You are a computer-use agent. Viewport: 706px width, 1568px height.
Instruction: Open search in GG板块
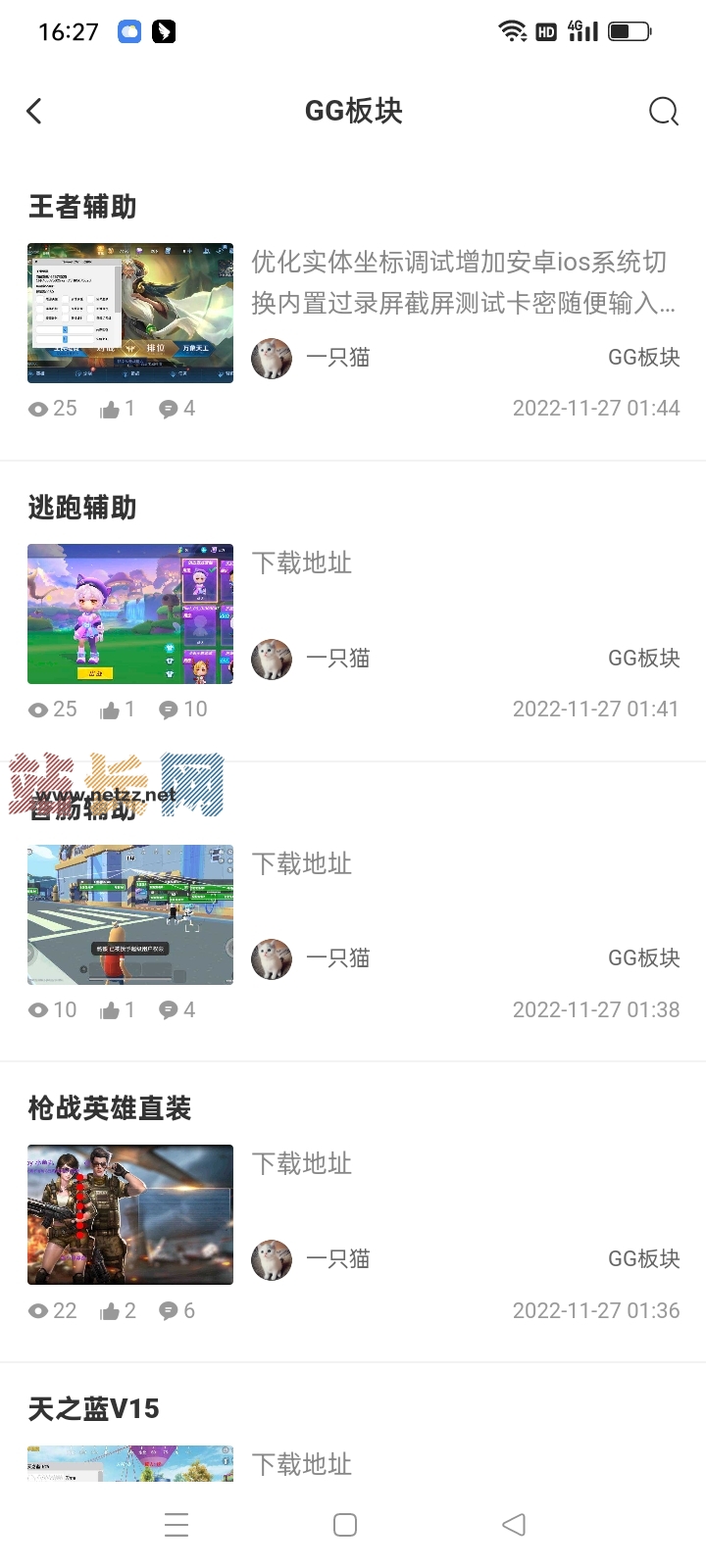664,111
